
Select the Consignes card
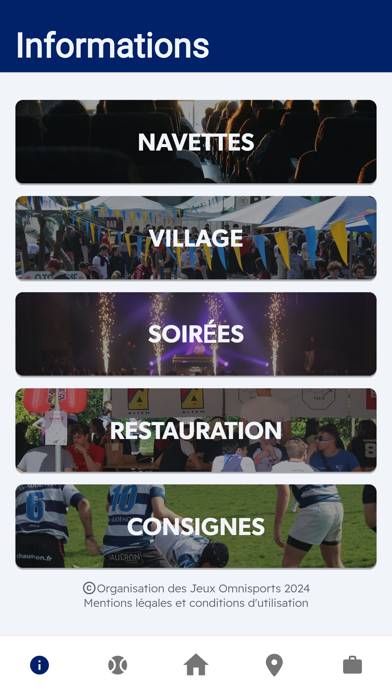196,526
